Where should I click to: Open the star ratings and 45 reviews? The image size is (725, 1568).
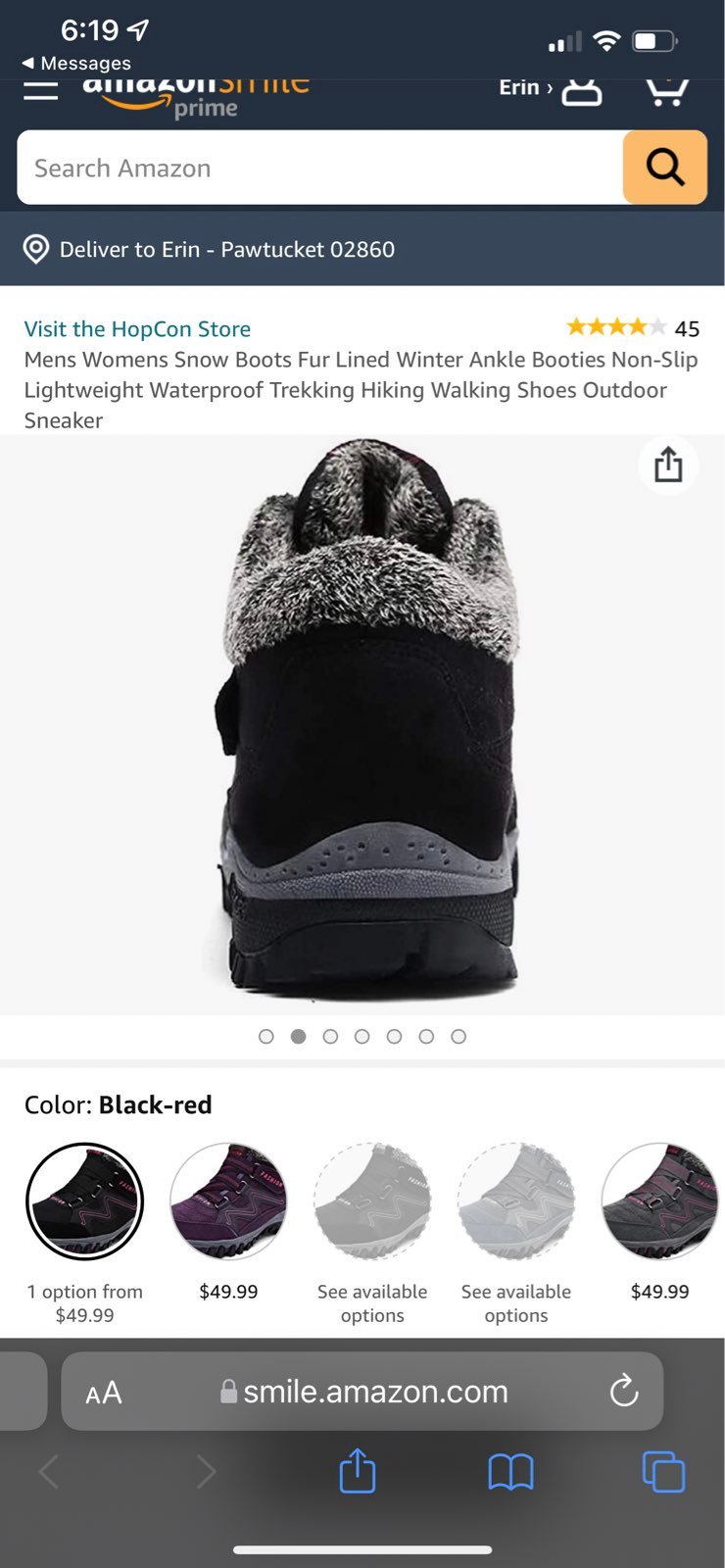633,327
